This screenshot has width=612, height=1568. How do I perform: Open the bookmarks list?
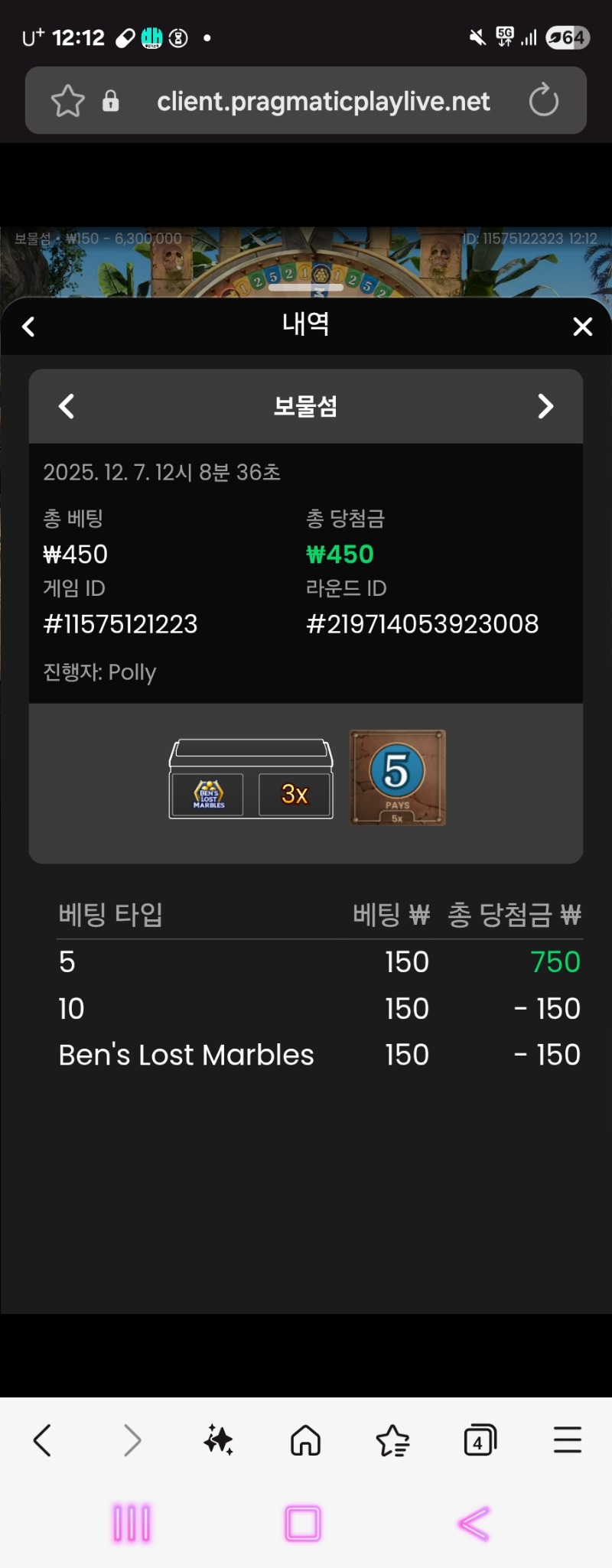tap(393, 1440)
